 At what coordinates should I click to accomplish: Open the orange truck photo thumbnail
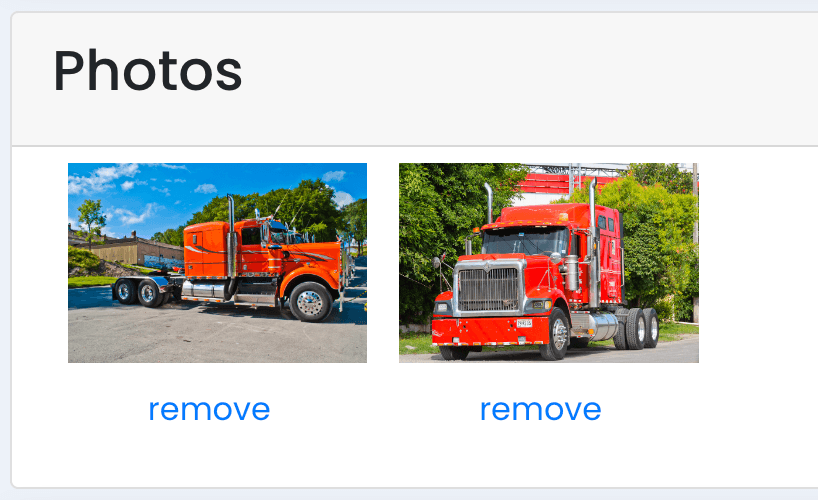click(x=217, y=263)
